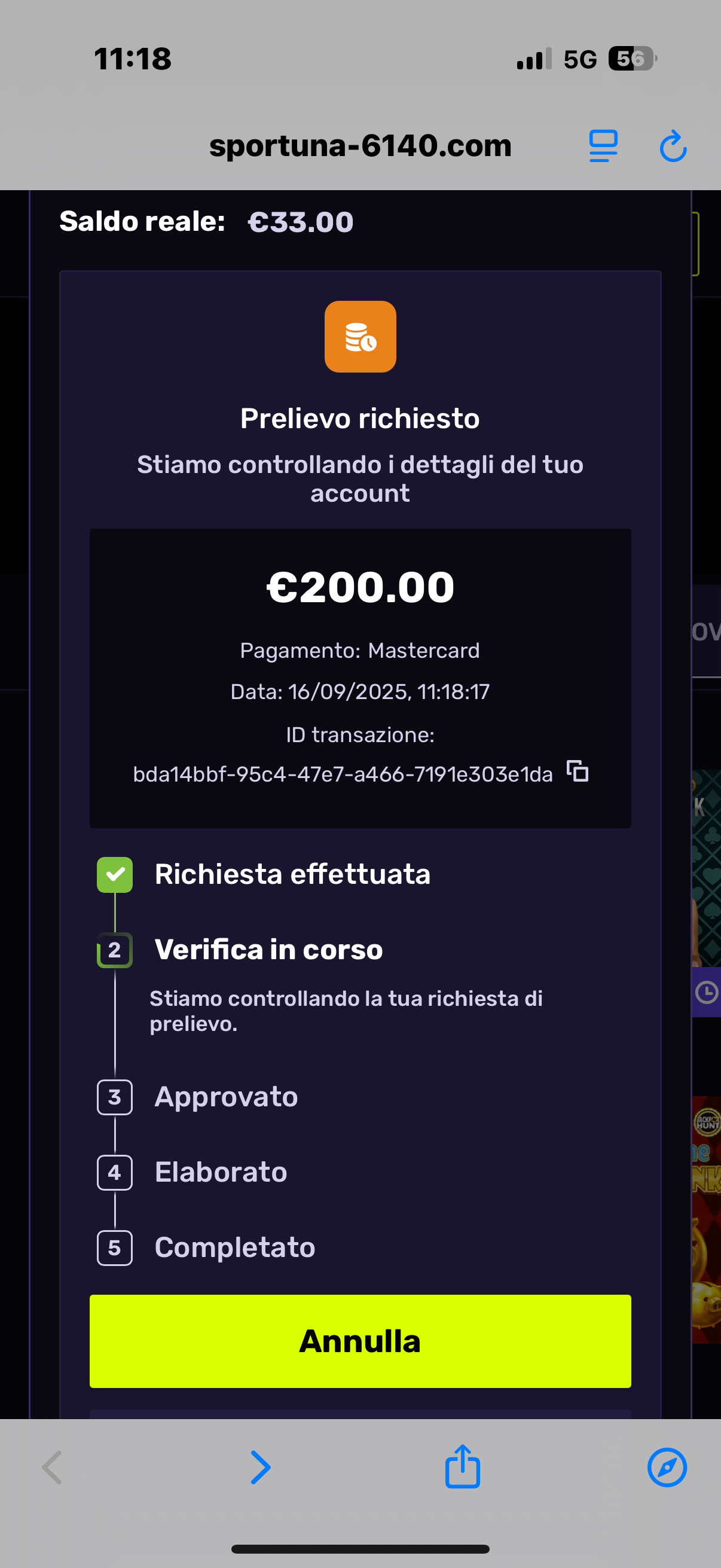Open the Safari compass button
Viewport: 721px width, 1568px height.
click(x=667, y=1468)
